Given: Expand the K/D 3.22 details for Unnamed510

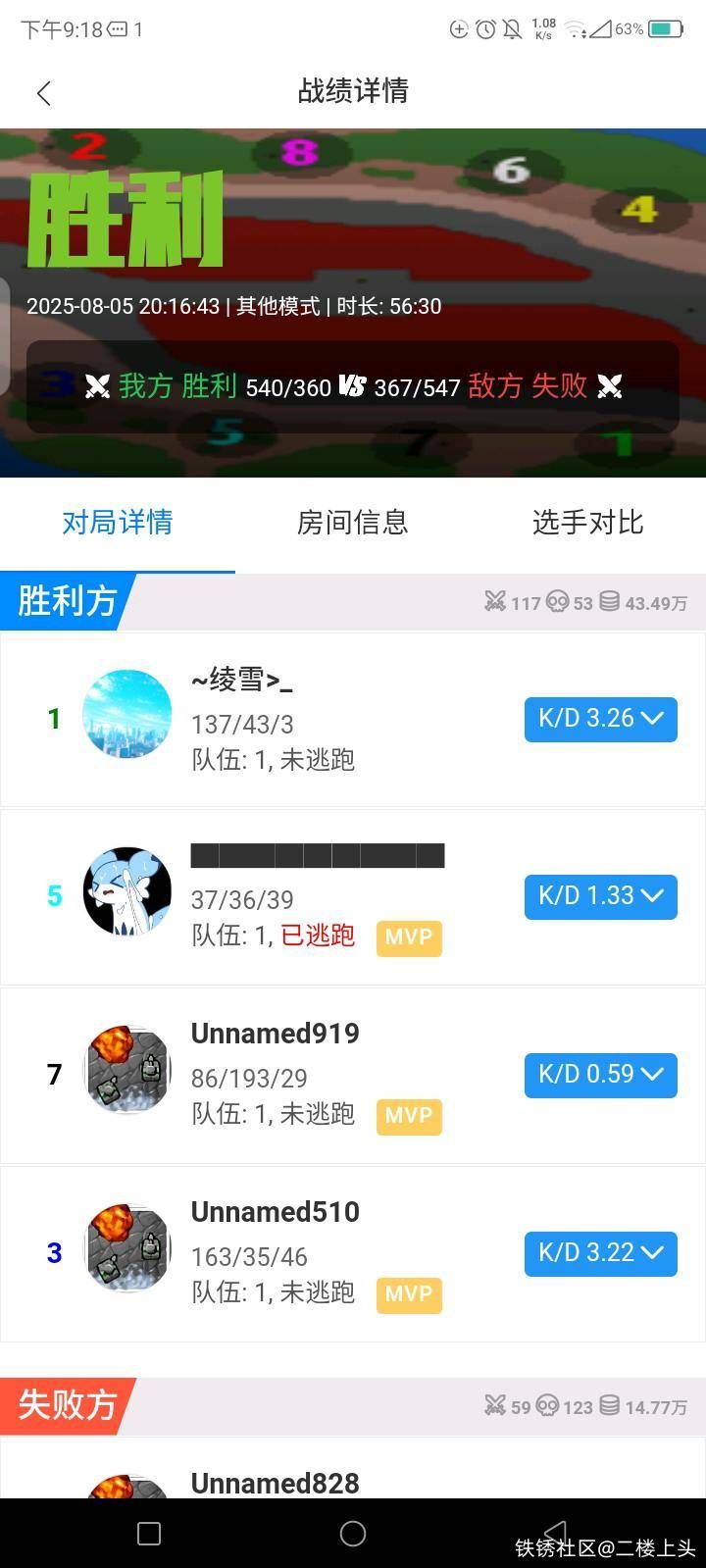Looking at the screenshot, I should click(600, 1253).
